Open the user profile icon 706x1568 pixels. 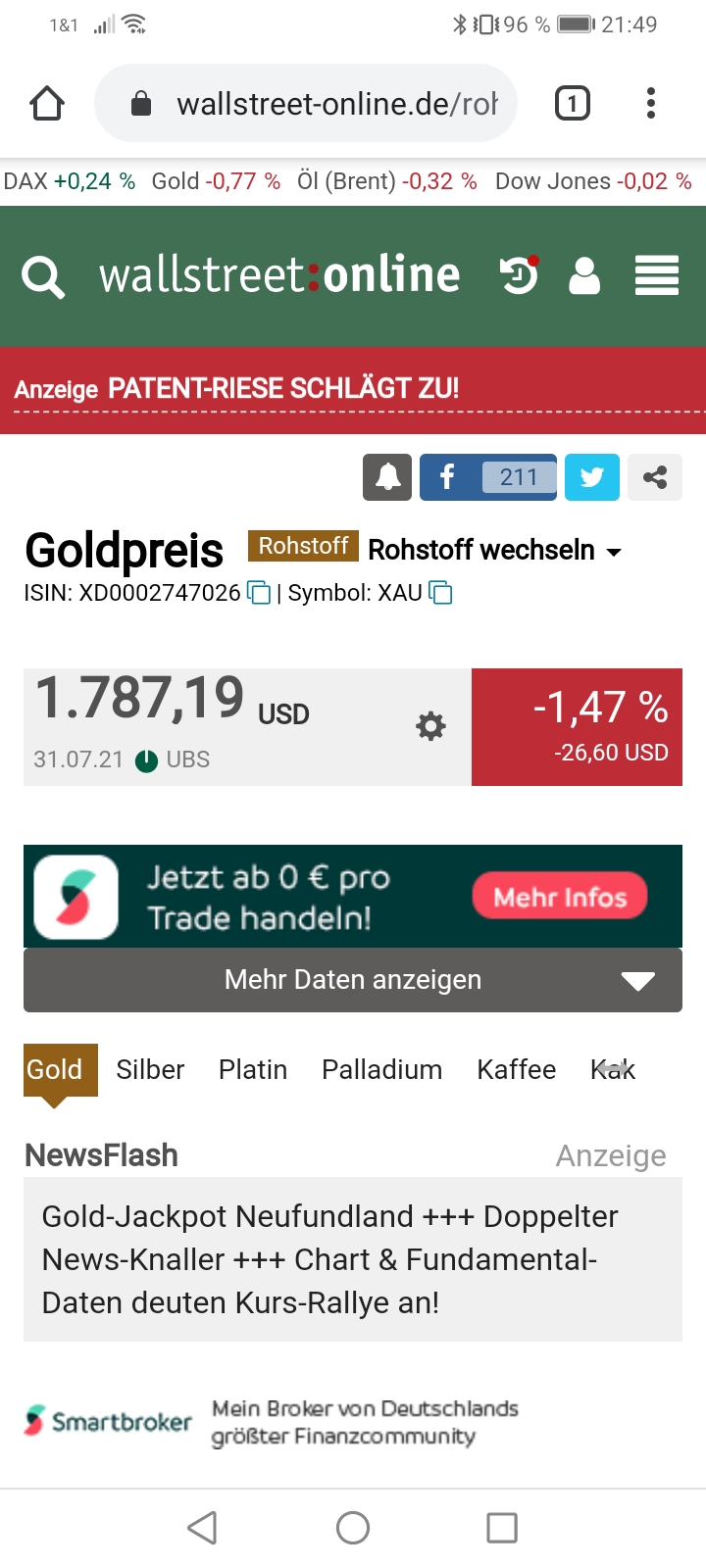click(584, 275)
